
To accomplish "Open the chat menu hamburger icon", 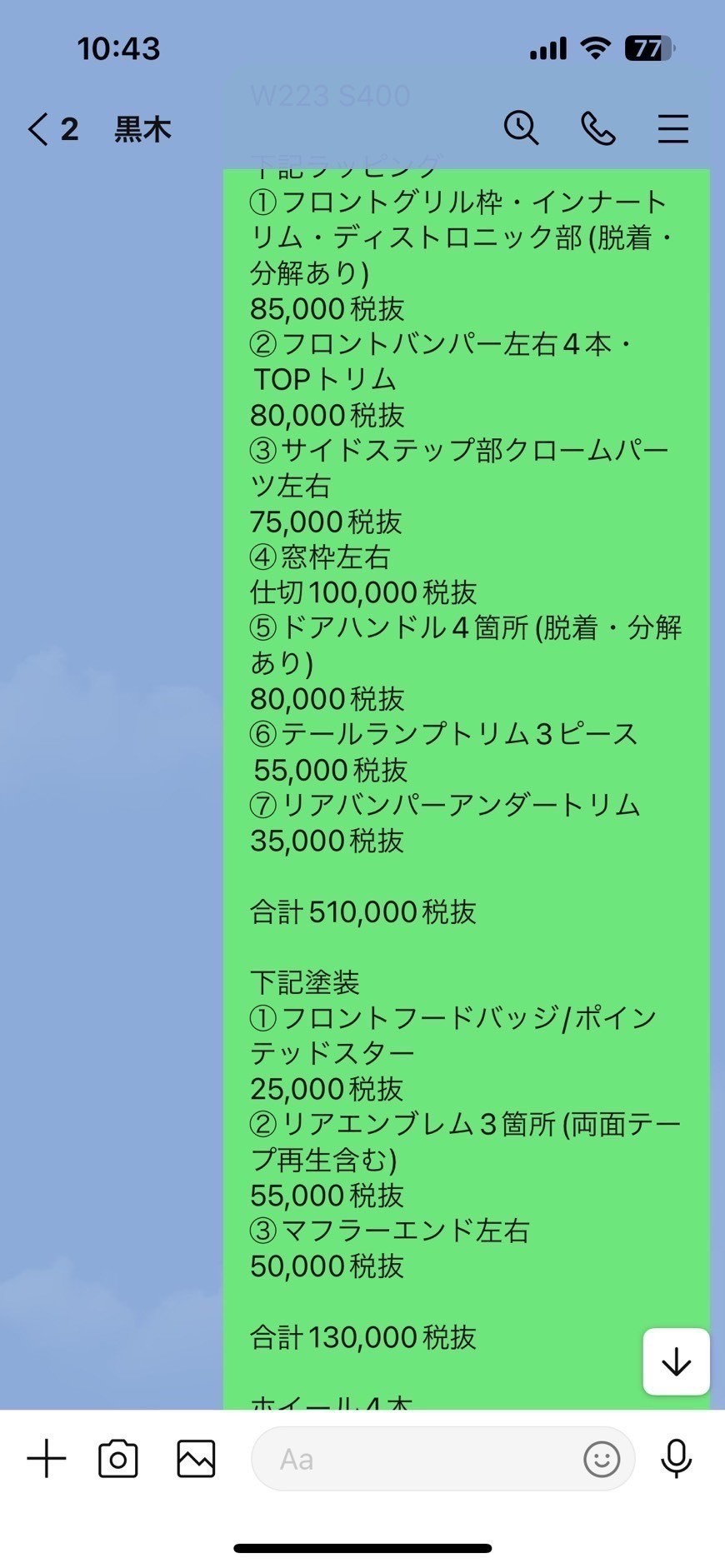I will [673, 129].
